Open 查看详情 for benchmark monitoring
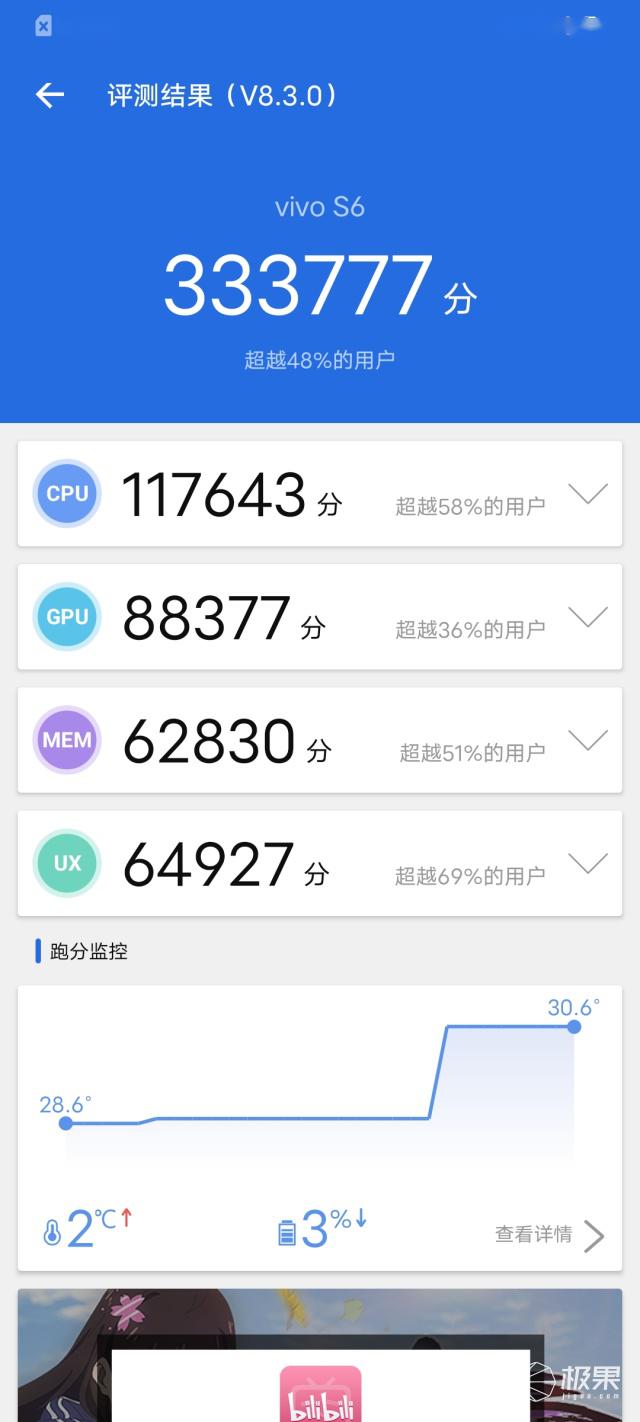The image size is (640, 1422). 549,1235
